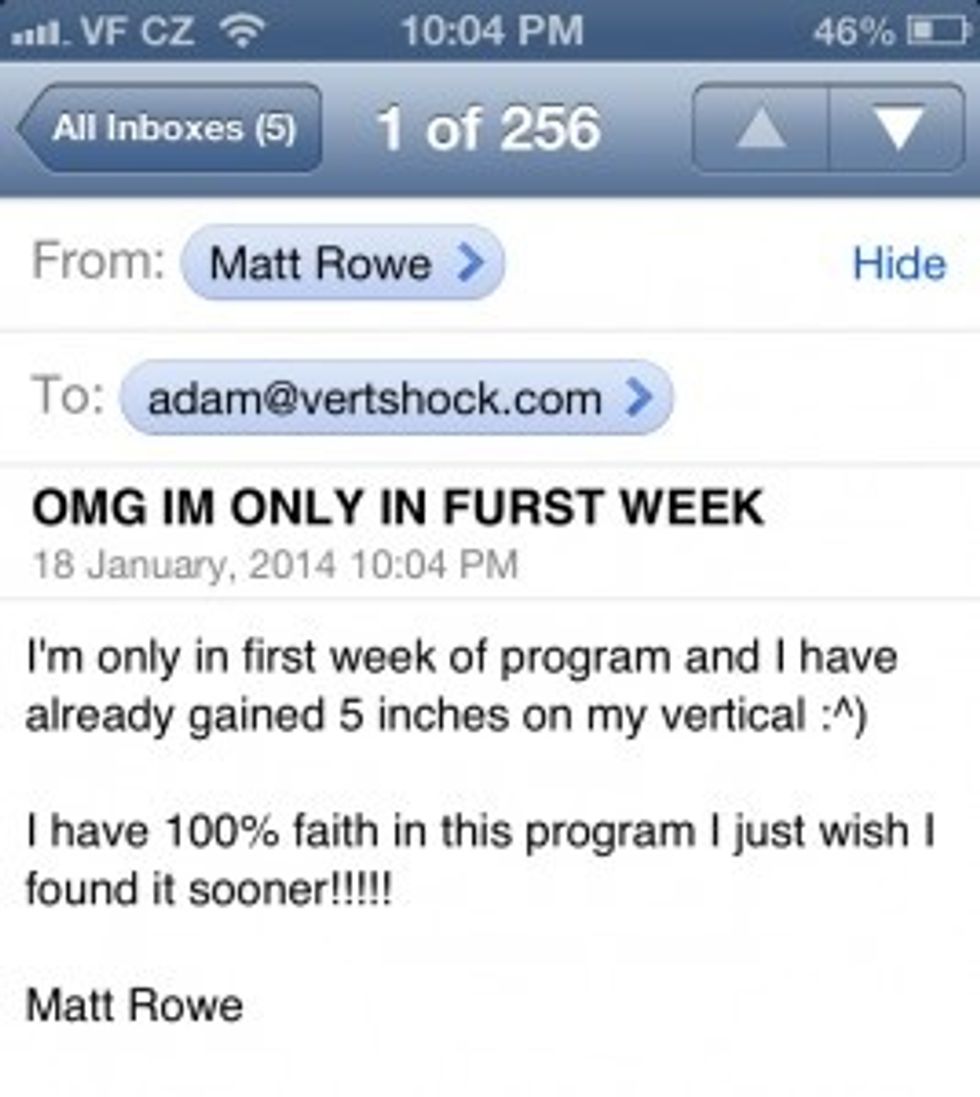Open recipient adam@vertshock.com chip
Image resolution: width=980 pixels, height=1097 pixels.
pos(396,398)
